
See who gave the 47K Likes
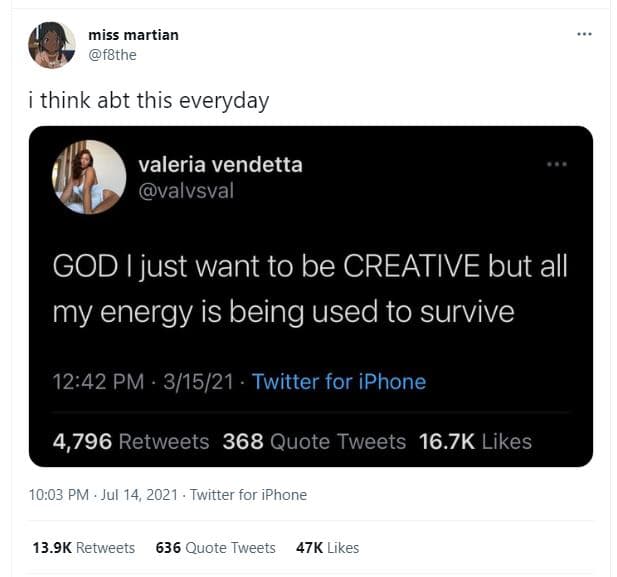coord(327,547)
